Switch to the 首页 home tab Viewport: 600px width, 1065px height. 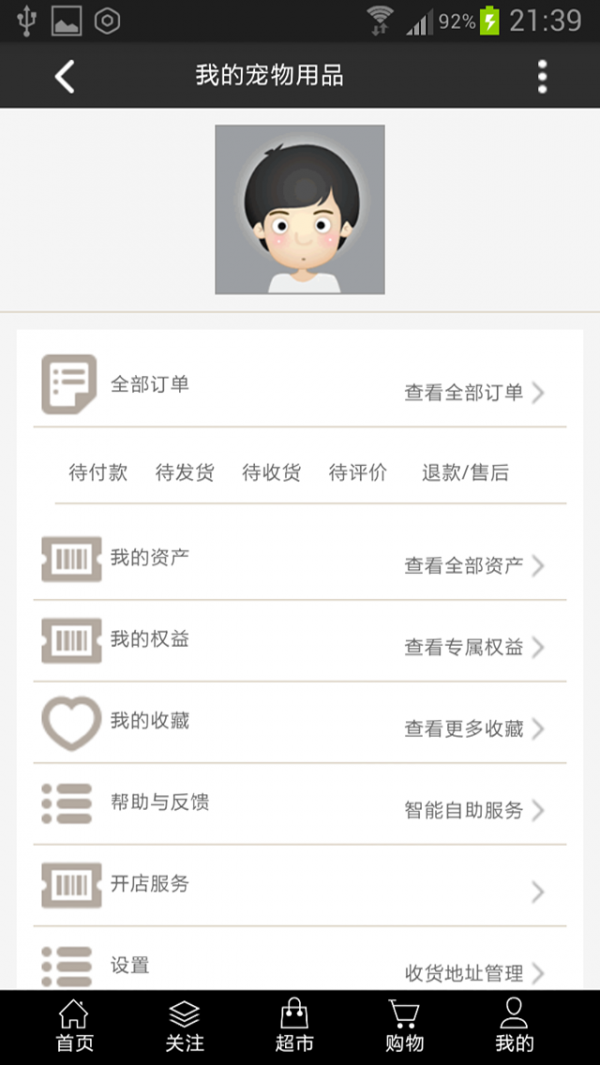pyautogui.click(x=74, y=1027)
